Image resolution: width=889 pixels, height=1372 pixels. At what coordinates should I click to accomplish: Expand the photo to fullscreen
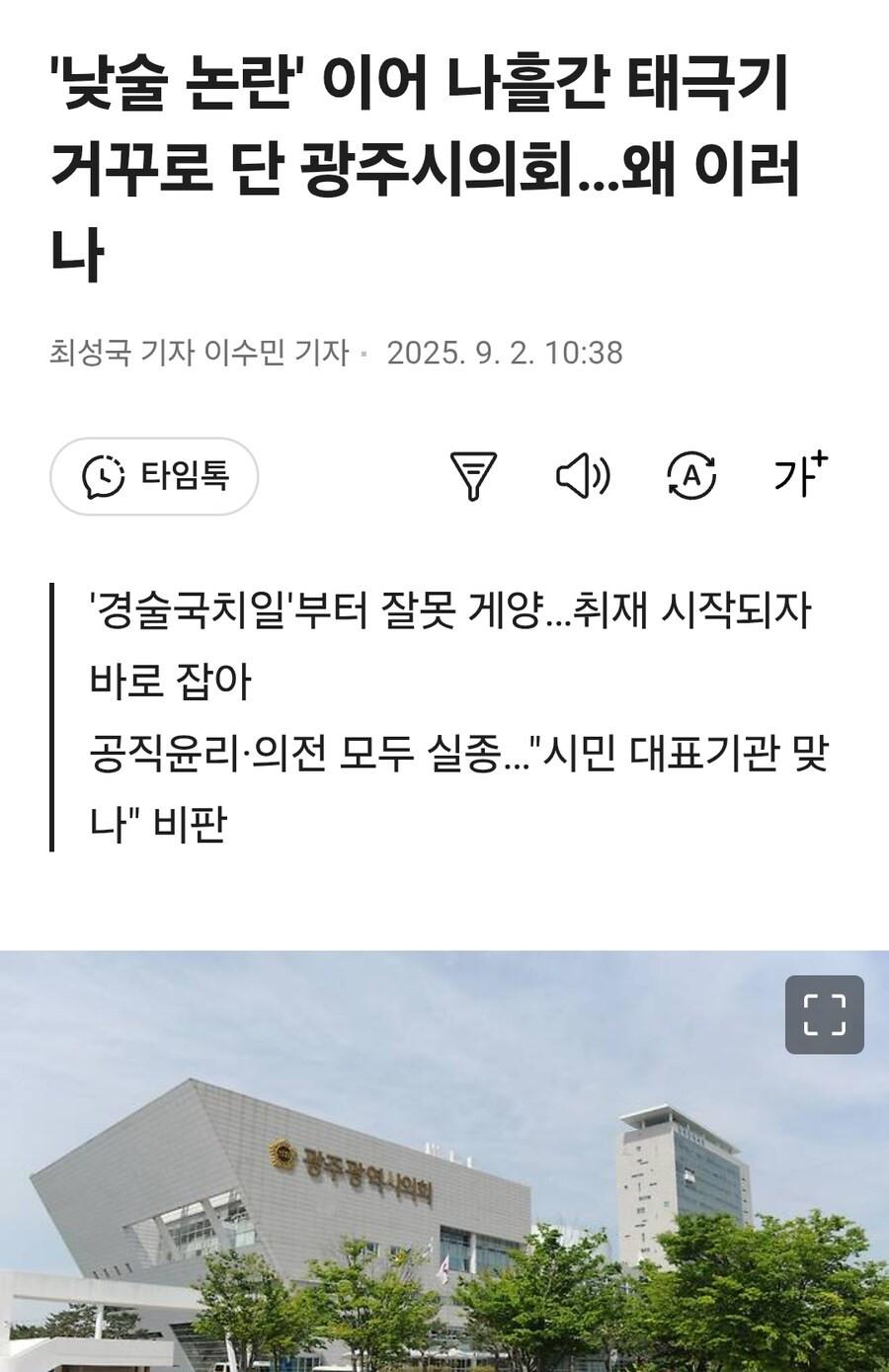click(824, 1014)
